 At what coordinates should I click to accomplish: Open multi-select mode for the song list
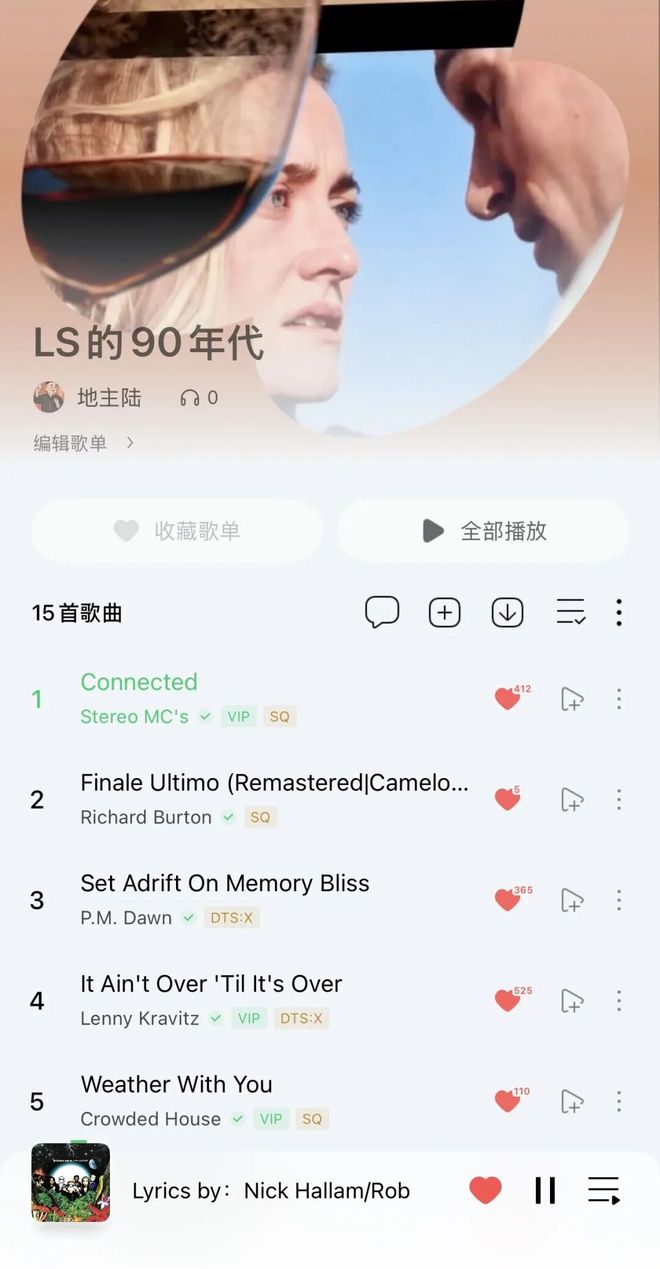570,612
